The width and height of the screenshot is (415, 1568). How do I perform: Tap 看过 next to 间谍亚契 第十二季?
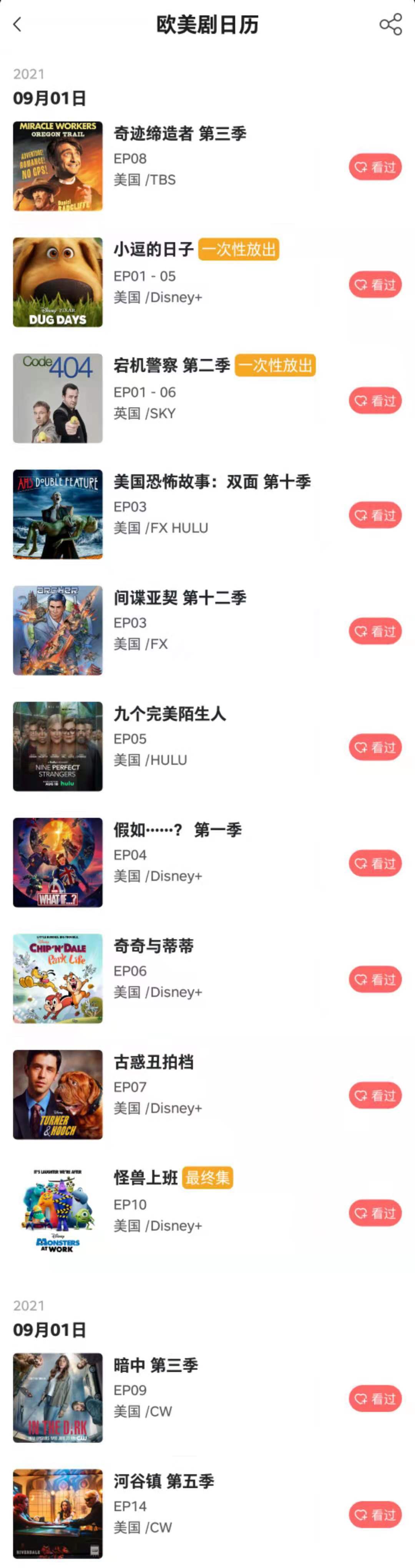click(x=375, y=631)
